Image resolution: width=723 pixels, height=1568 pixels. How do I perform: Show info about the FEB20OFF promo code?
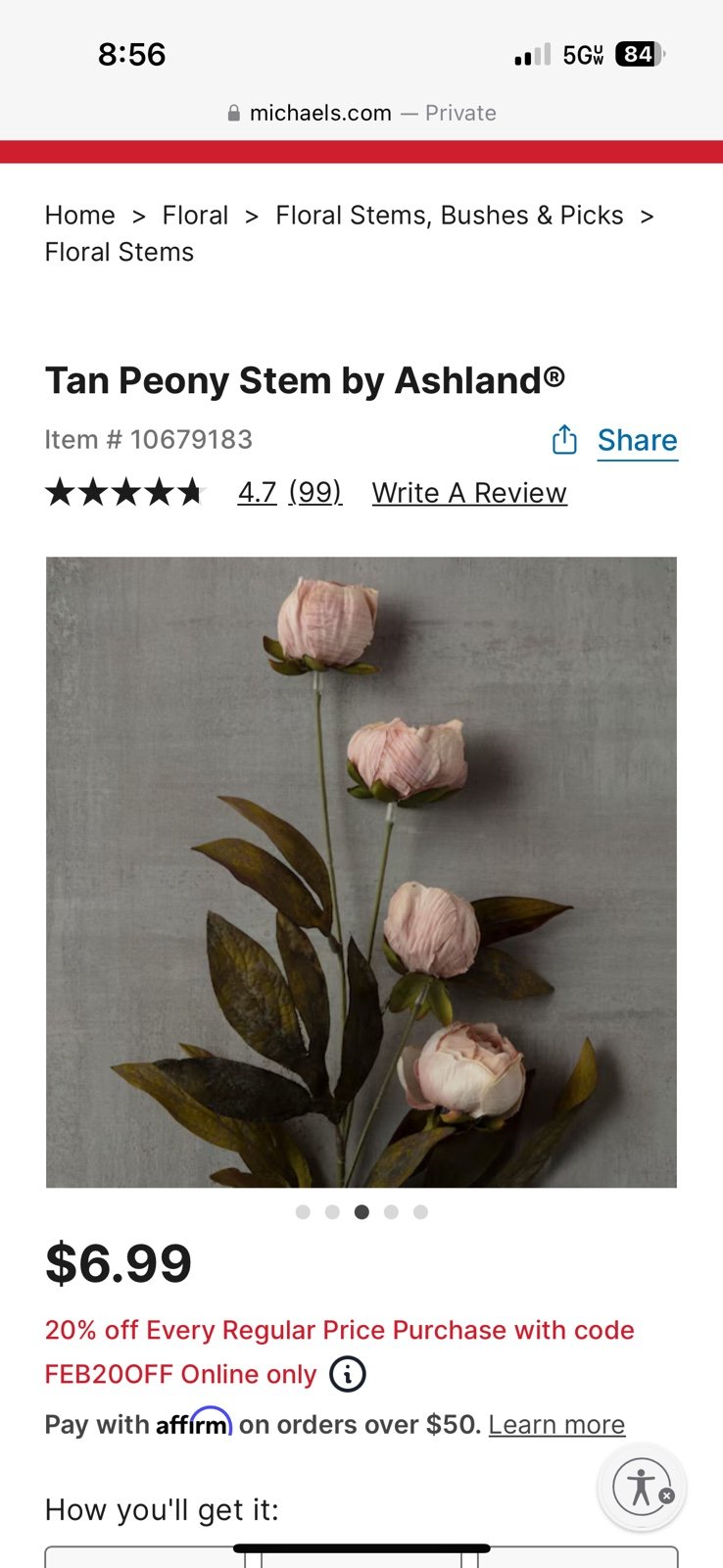click(x=348, y=1374)
